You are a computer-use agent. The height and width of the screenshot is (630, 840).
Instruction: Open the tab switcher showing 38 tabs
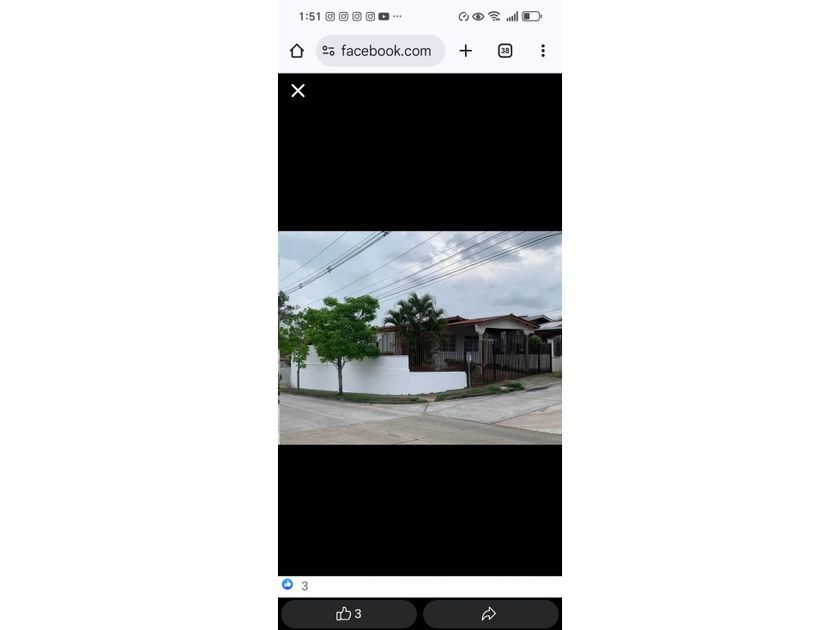[505, 51]
